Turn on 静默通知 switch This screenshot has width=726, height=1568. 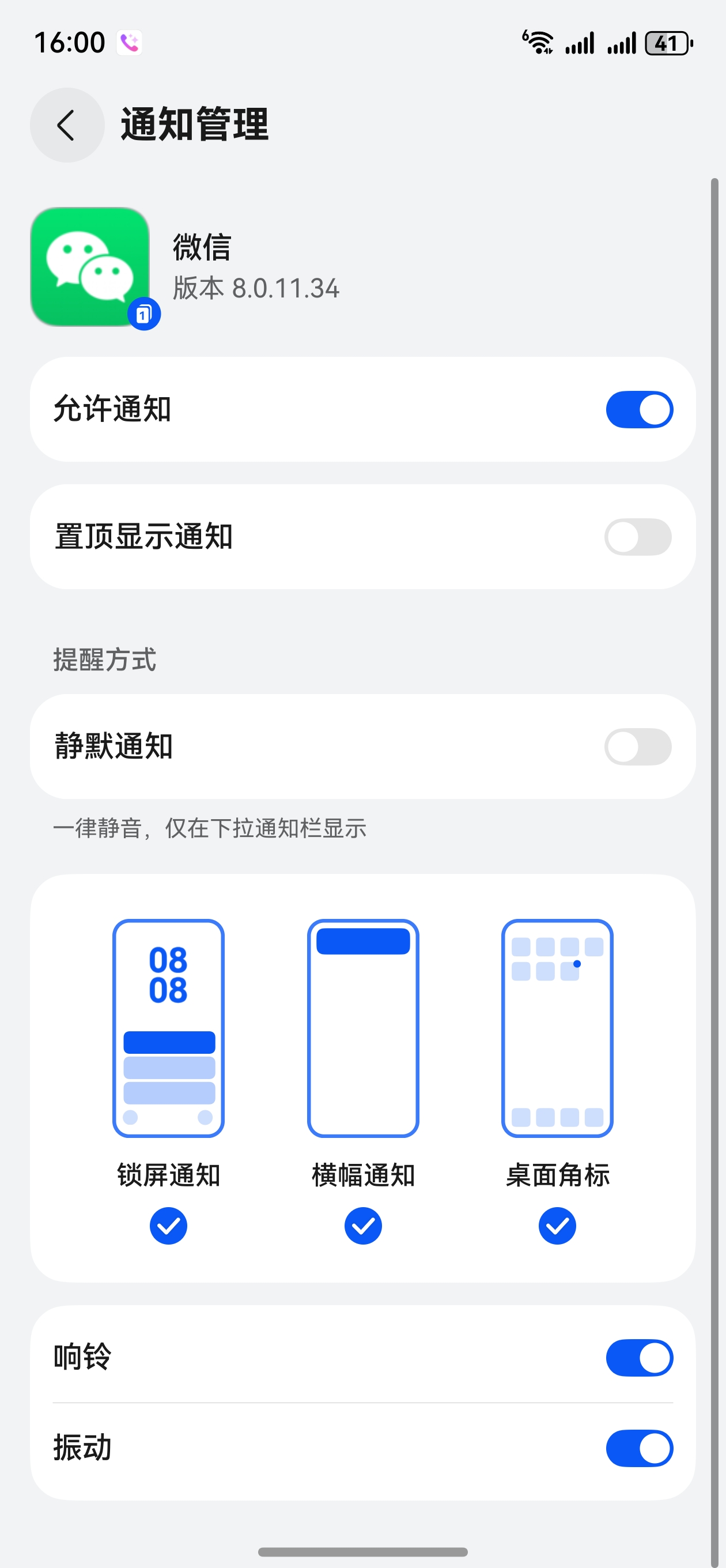click(x=638, y=747)
